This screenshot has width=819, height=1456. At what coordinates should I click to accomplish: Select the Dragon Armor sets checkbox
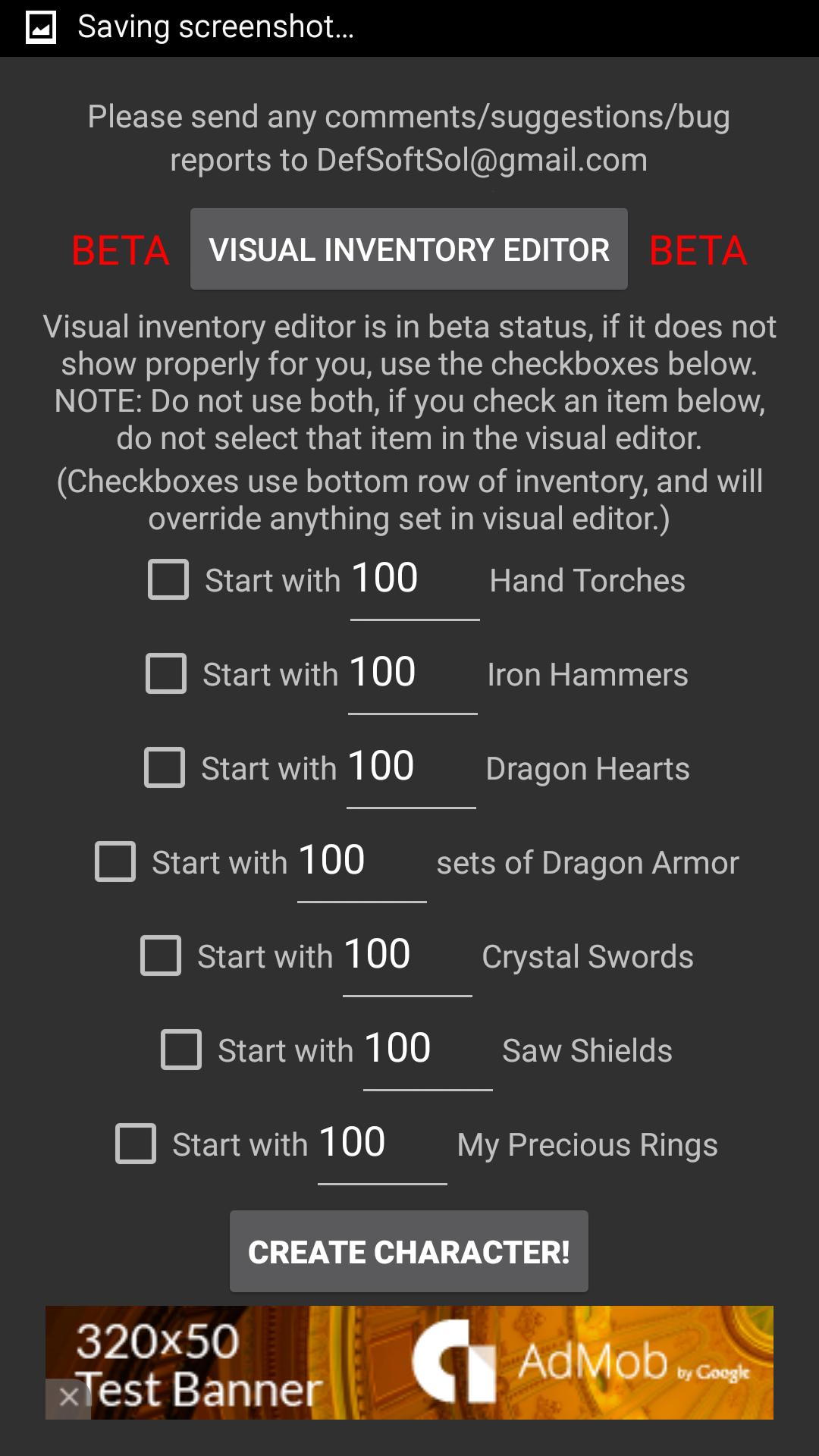(115, 862)
